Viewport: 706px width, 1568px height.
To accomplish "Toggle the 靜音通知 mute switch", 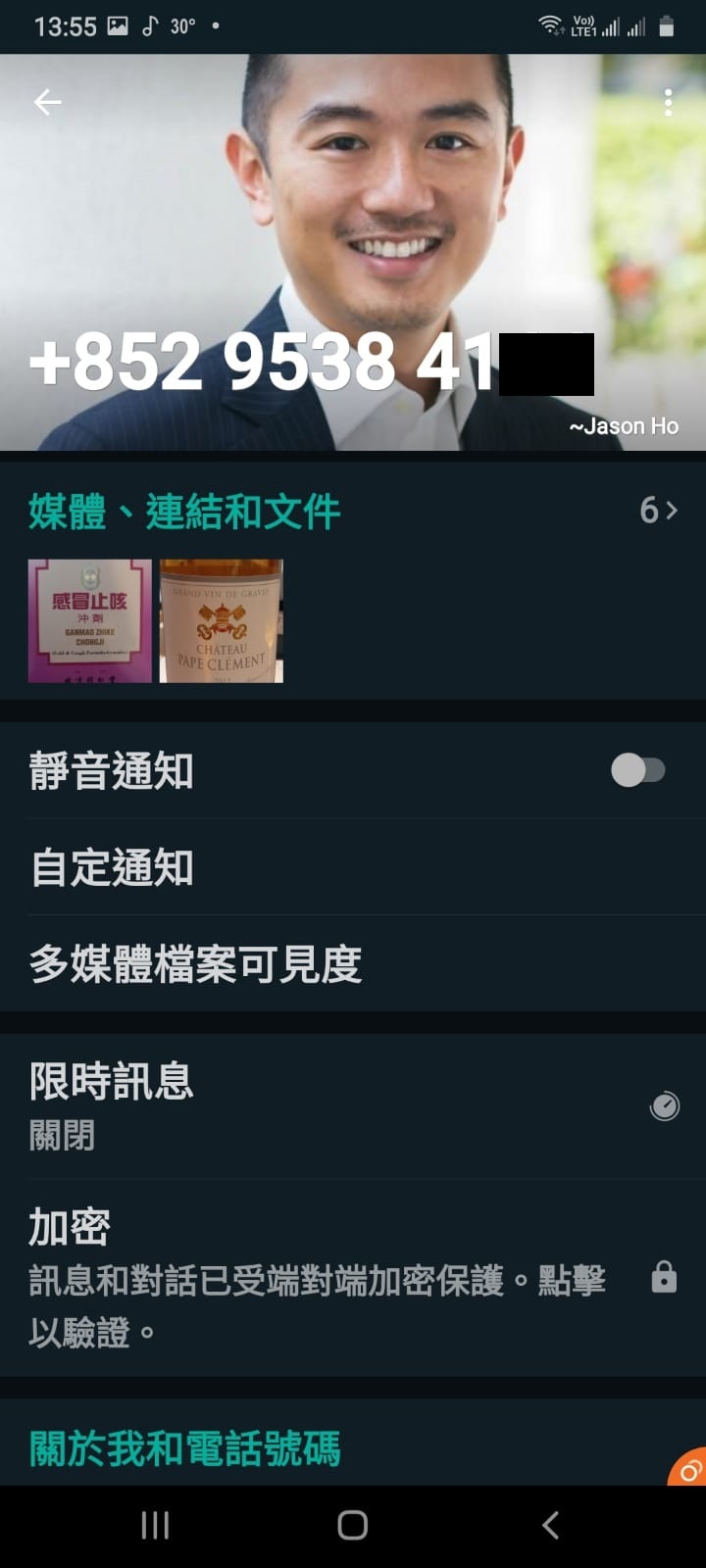I will tap(638, 770).
